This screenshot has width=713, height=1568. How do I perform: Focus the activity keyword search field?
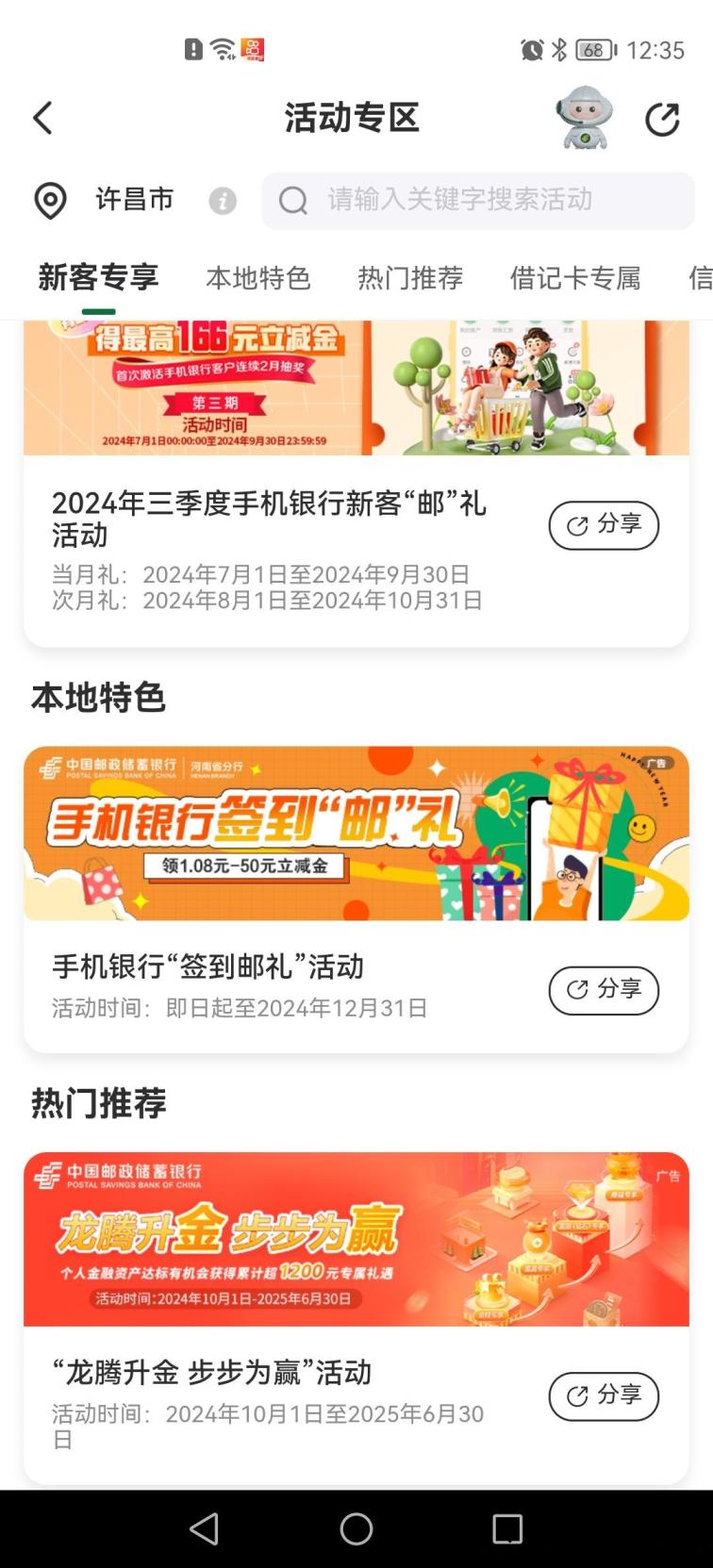point(478,200)
